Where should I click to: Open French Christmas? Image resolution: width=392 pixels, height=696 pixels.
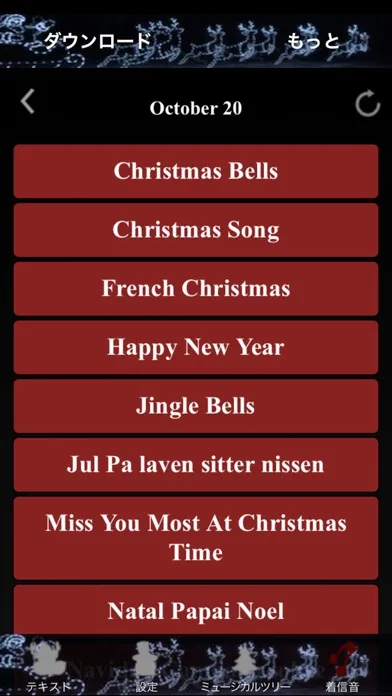click(196, 289)
